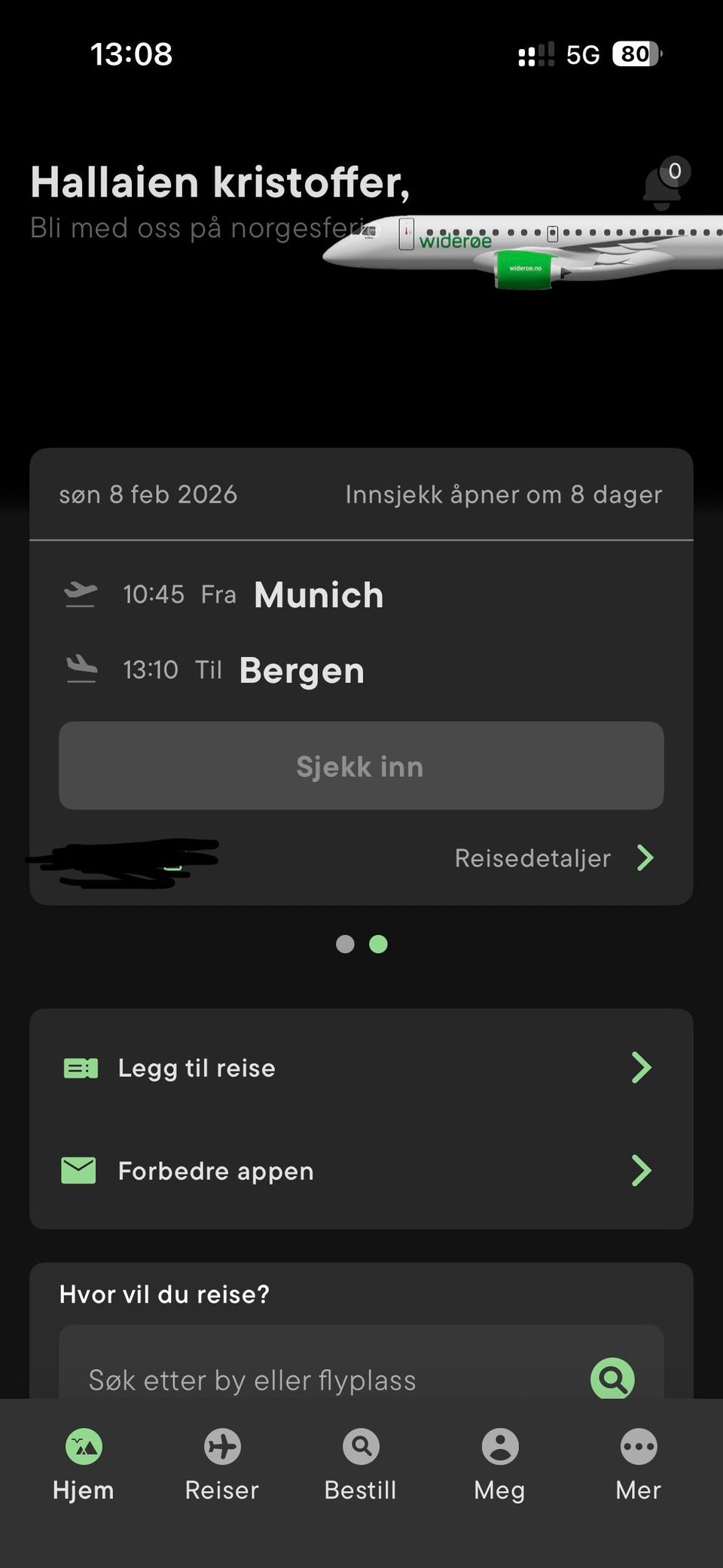The image size is (723, 1568).
Task: Tap the Søk etter by eller flyplass field
Action: [x=361, y=1371]
